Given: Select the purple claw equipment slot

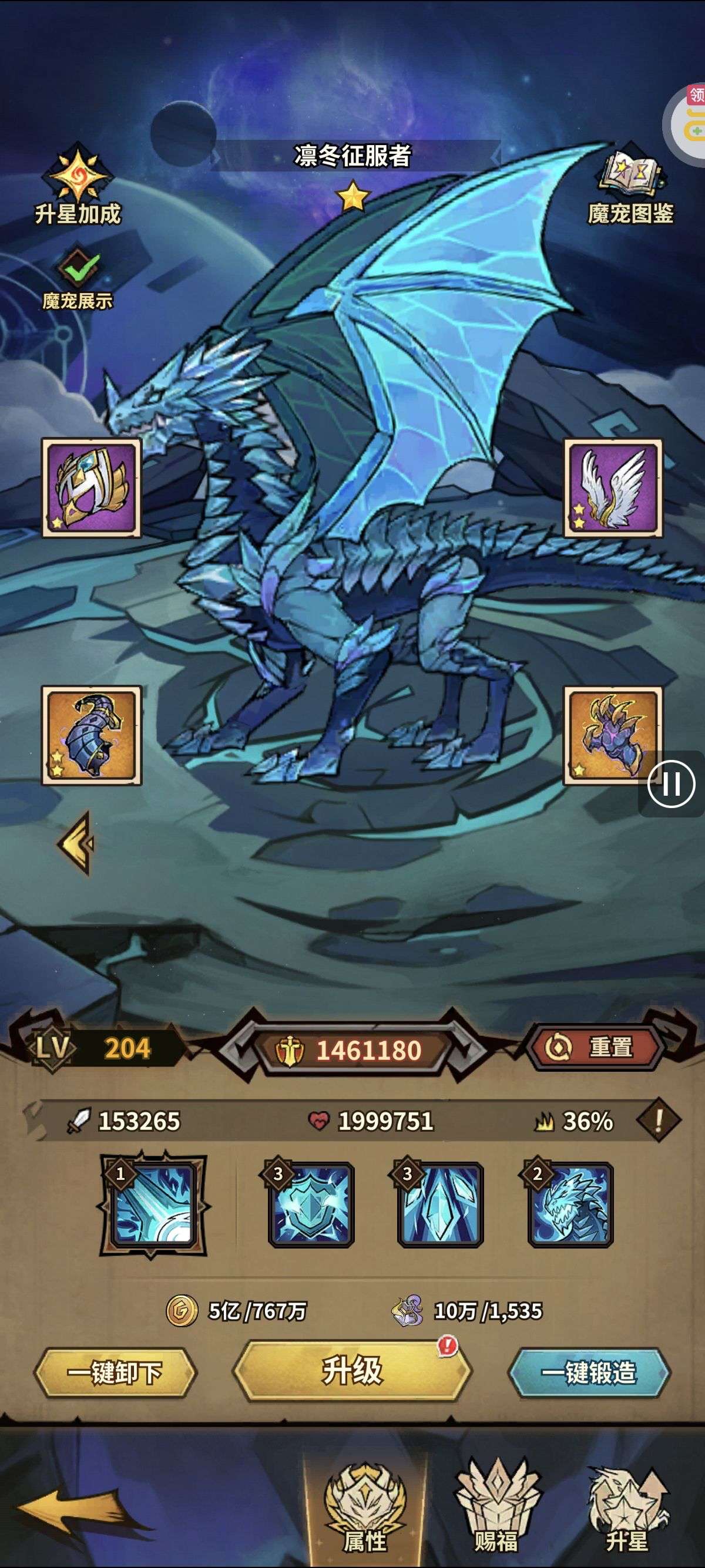Looking at the screenshot, I should (x=613, y=735).
